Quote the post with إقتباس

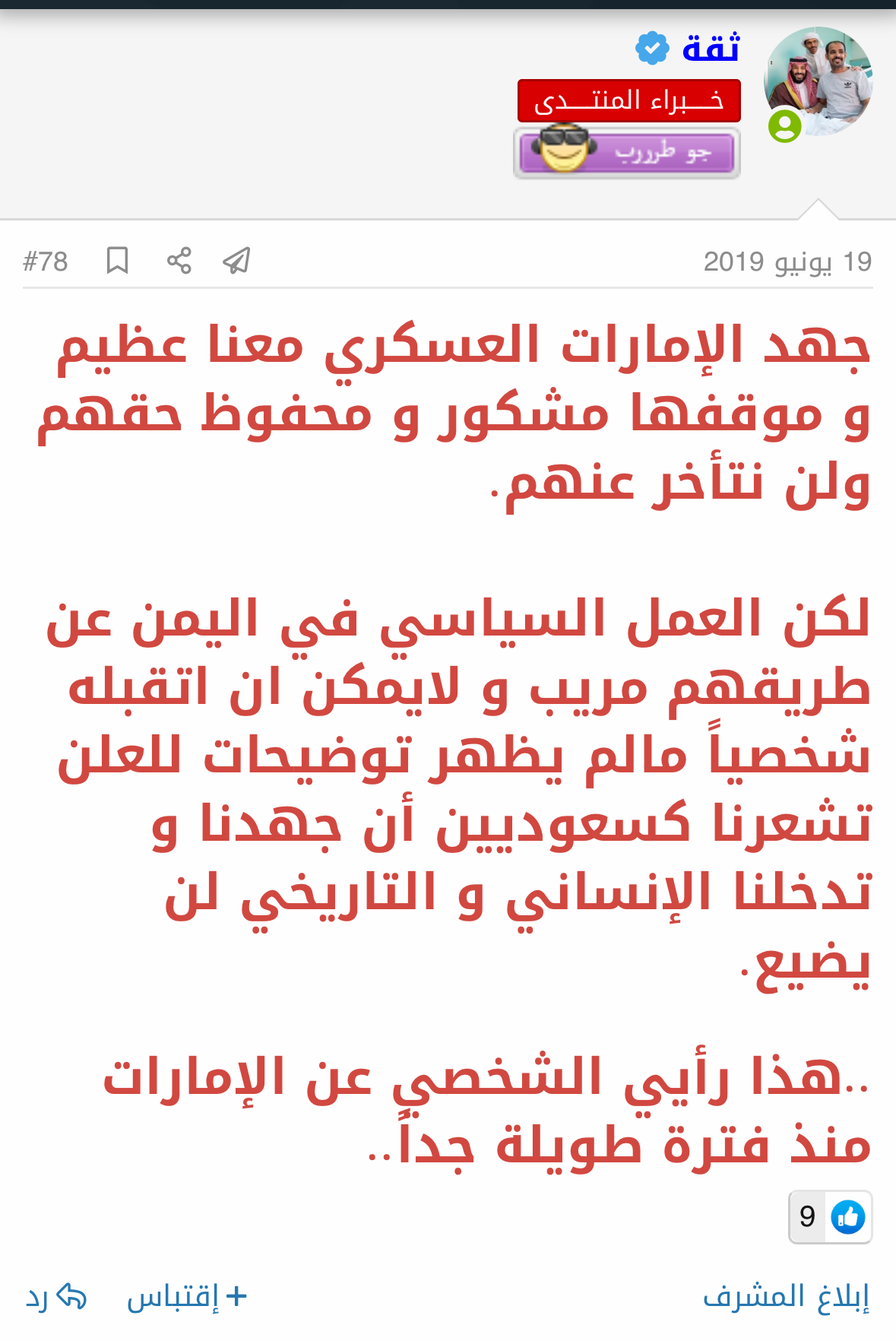(187, 1297)
